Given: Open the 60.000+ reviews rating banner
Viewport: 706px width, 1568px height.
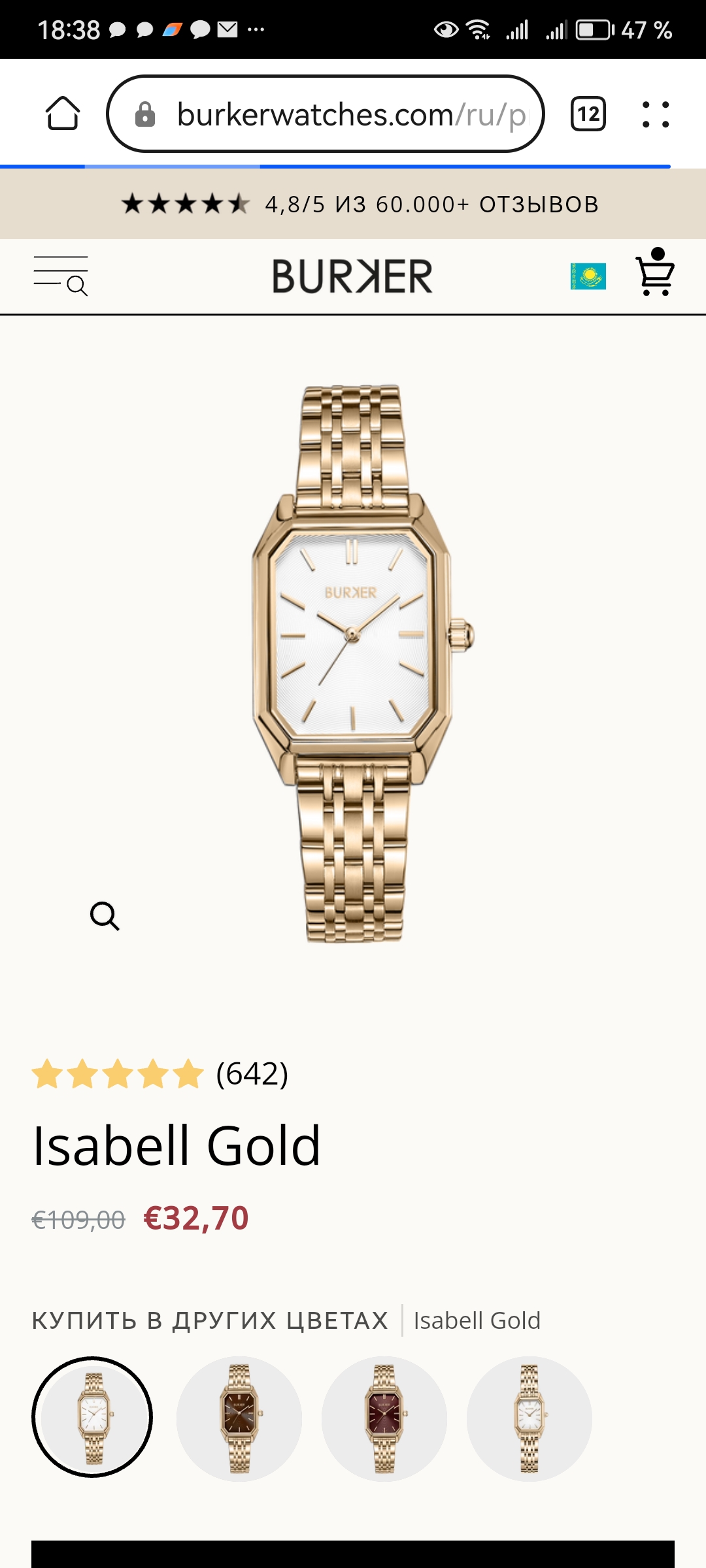Looking at the screenshot, I should pos(360,204).
